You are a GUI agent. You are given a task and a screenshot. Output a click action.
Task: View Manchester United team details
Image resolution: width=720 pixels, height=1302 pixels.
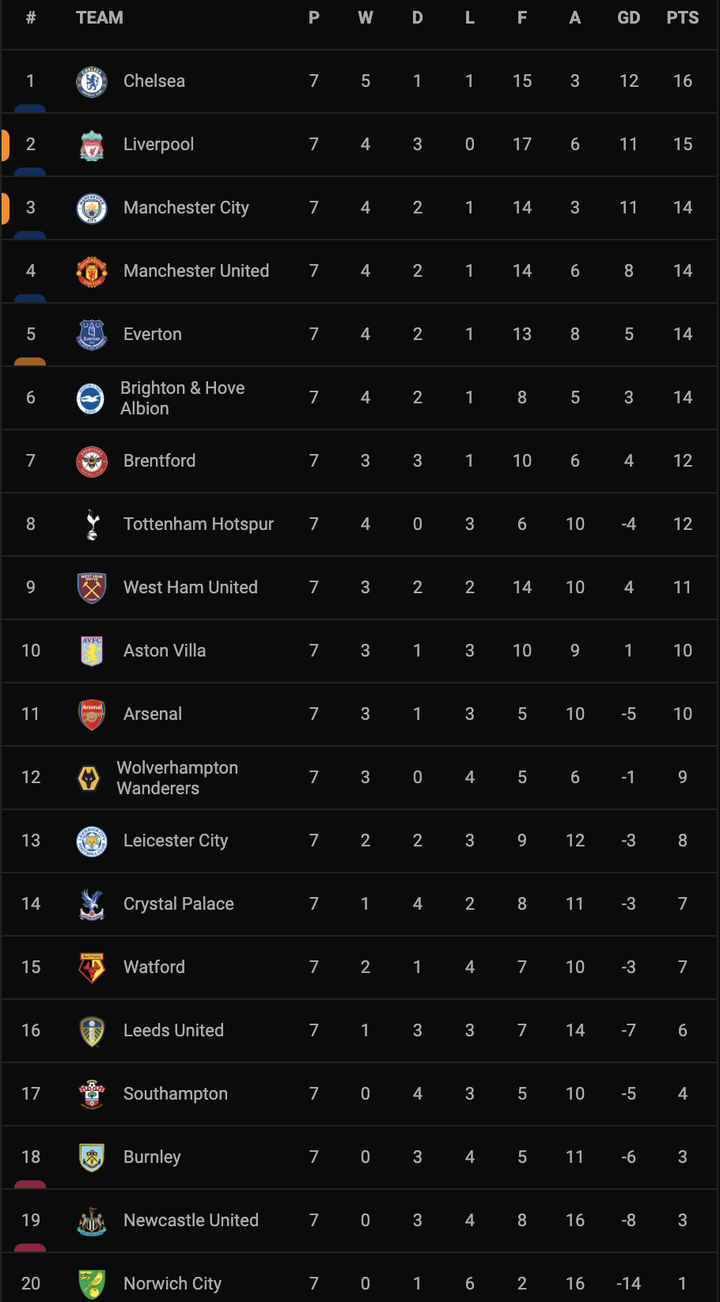[196, 271]
